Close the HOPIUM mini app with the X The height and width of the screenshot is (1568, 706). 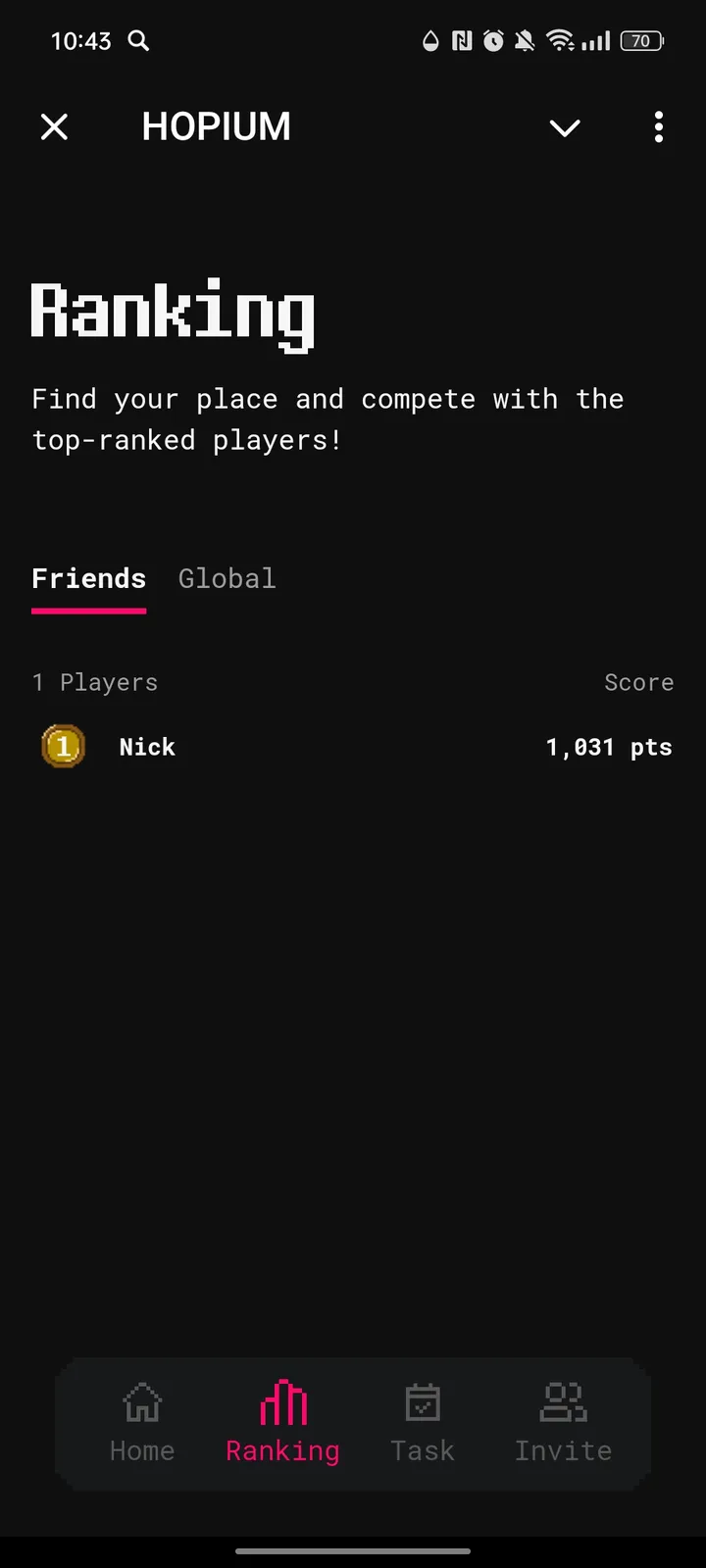(54, 127)
